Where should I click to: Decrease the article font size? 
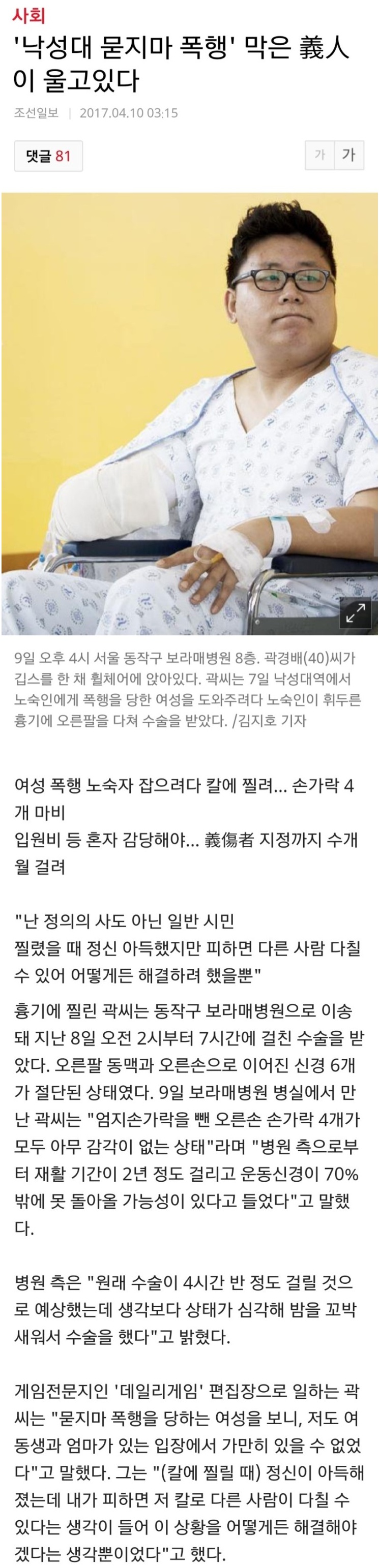(x=320, y=155)
